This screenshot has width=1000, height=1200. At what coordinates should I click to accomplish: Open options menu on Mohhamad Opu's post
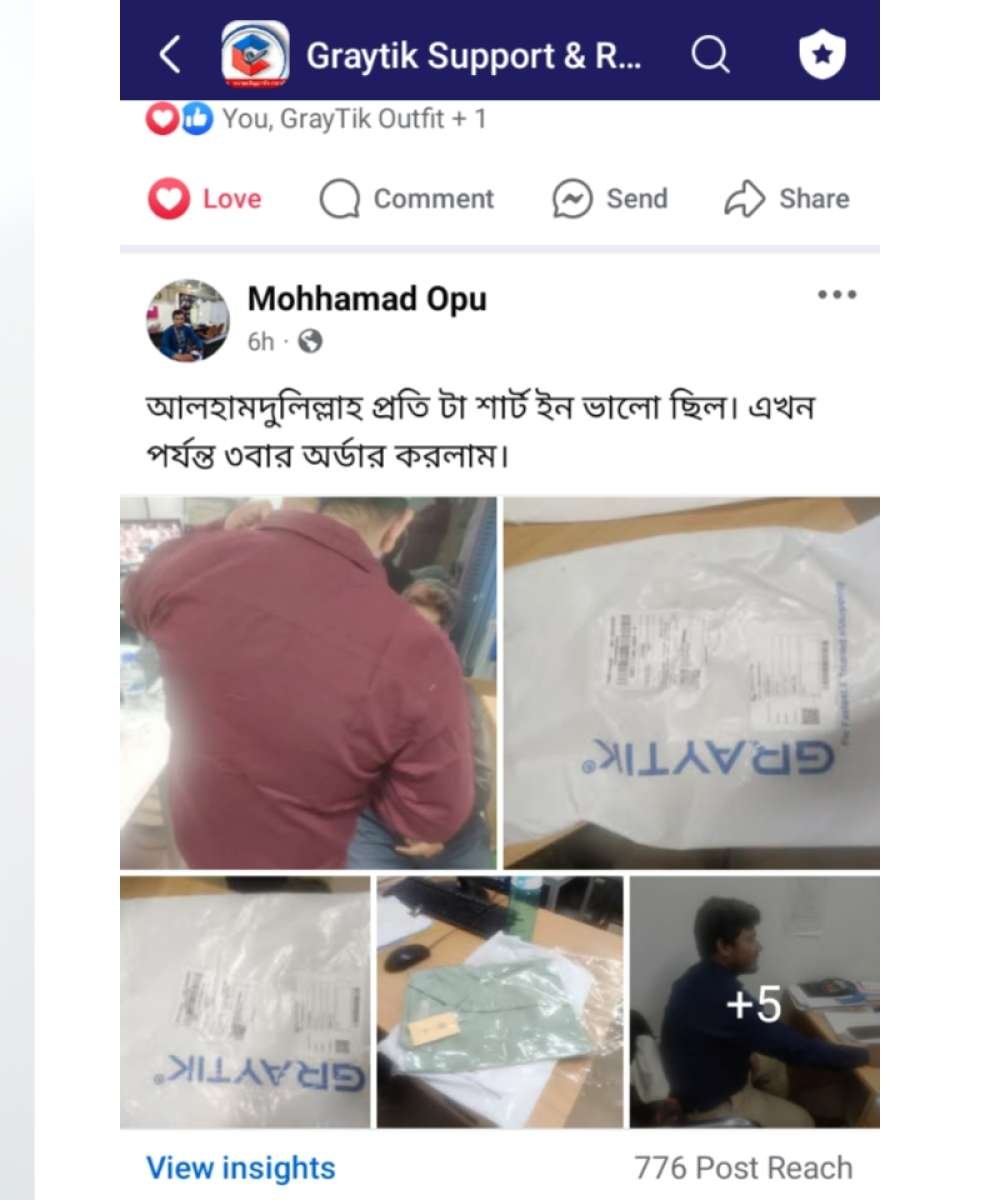pyautogui.click(x=836, y=295)
